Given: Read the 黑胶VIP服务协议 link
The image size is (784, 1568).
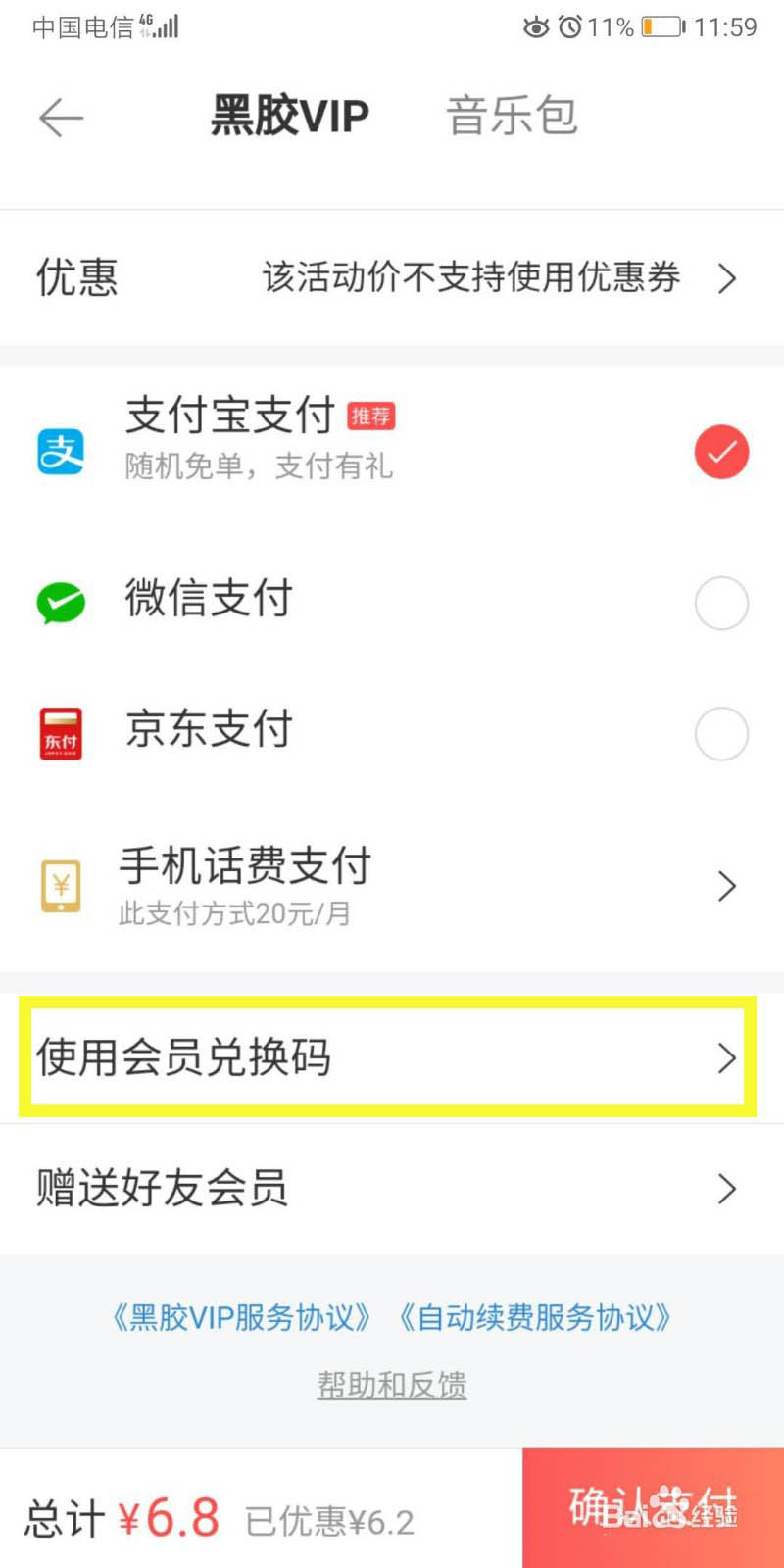Looking at the screenshot, I should point(241,1318).
